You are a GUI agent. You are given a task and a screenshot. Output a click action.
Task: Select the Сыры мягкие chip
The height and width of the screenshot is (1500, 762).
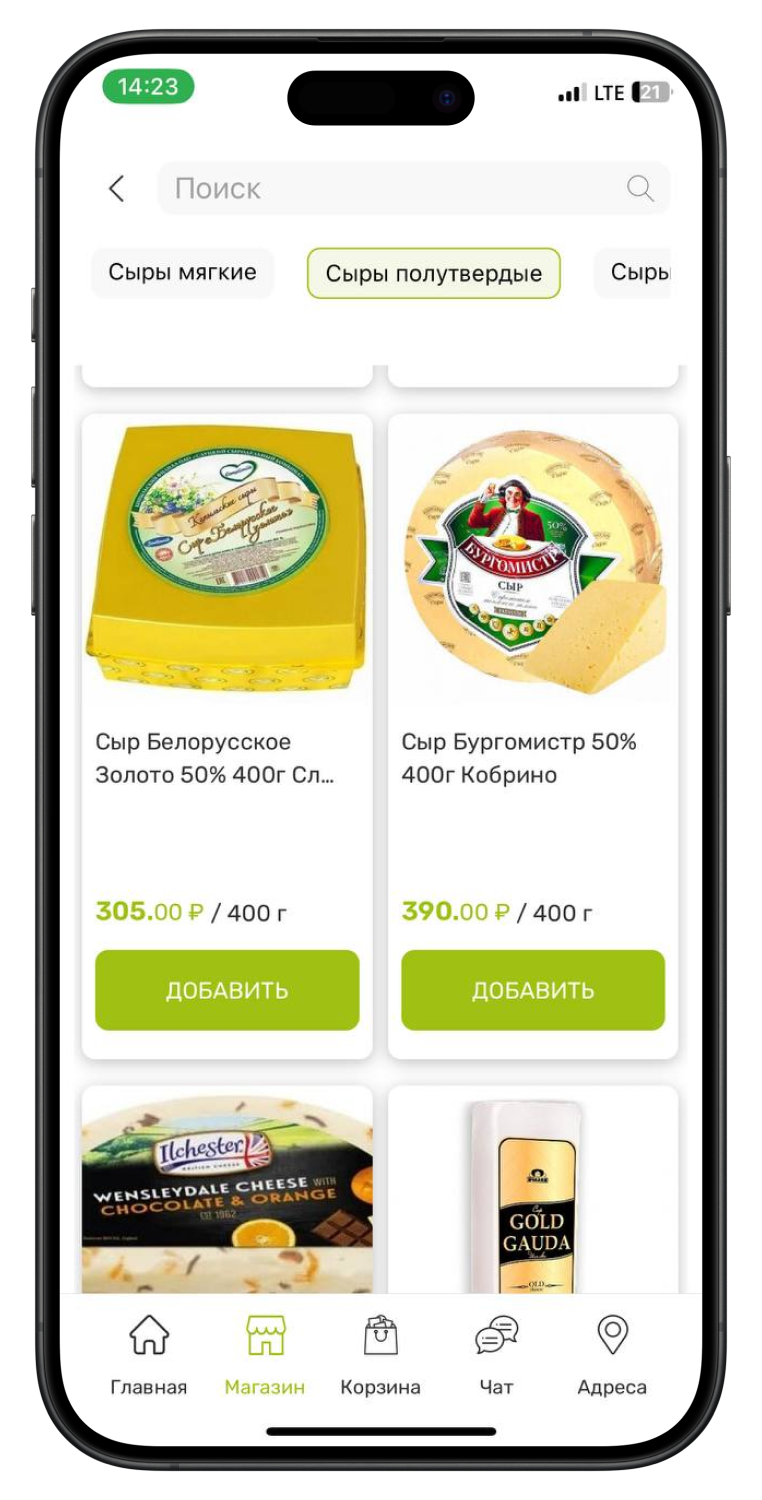pos(182,272)
